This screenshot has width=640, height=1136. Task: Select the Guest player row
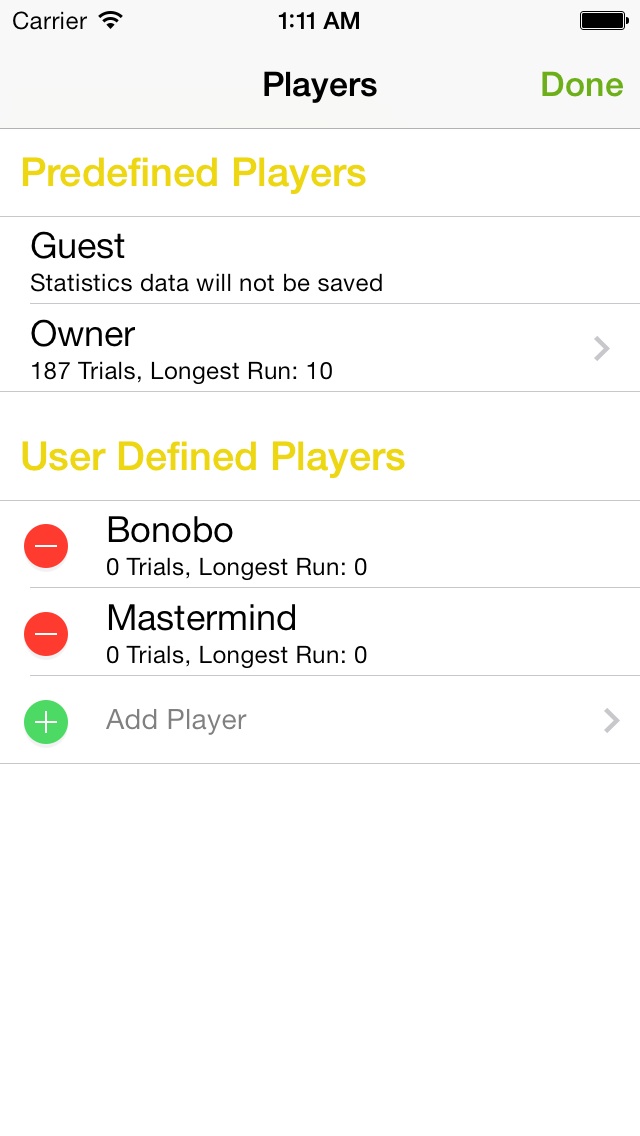point(320,260)
